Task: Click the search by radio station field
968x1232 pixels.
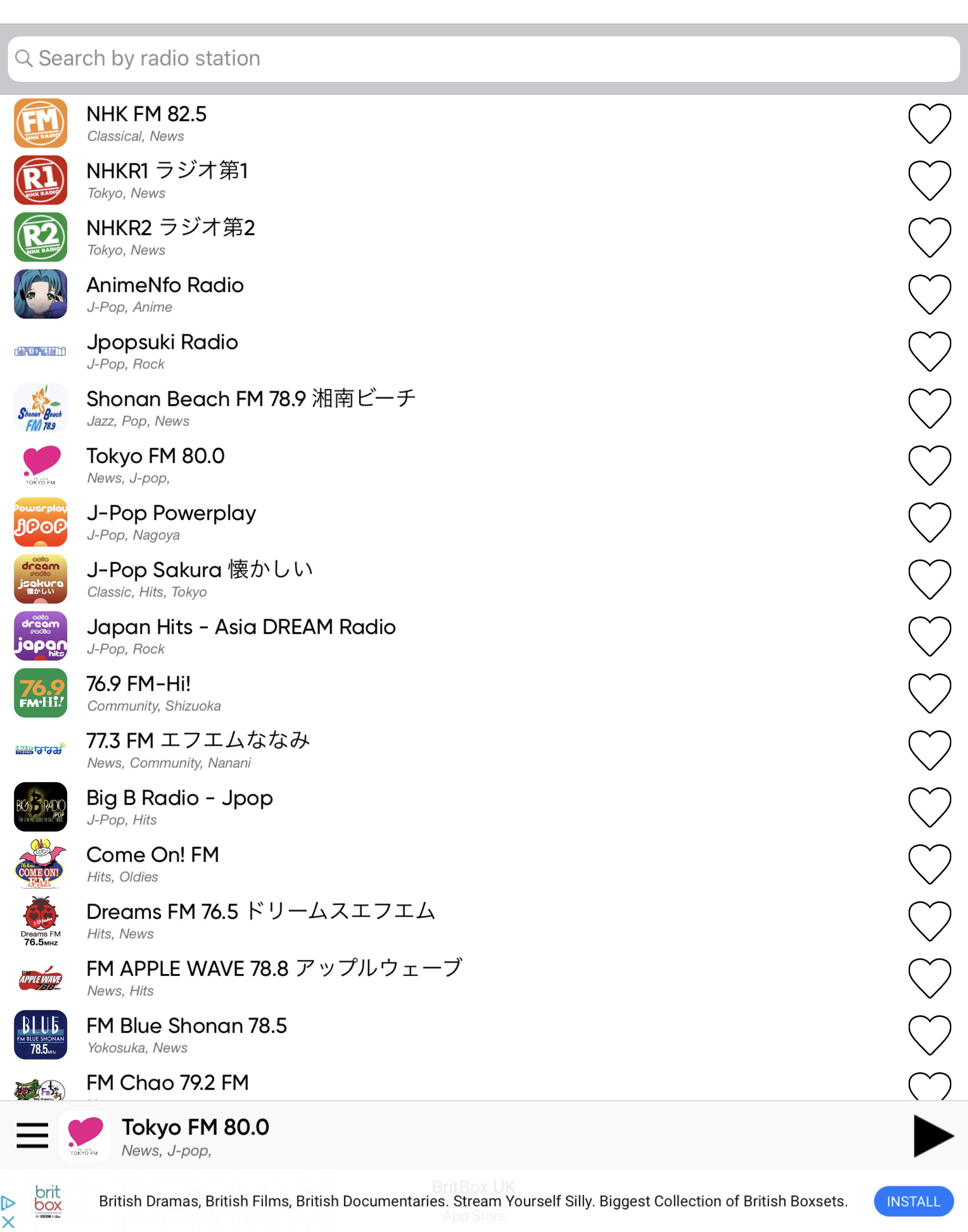Action: 482,57
